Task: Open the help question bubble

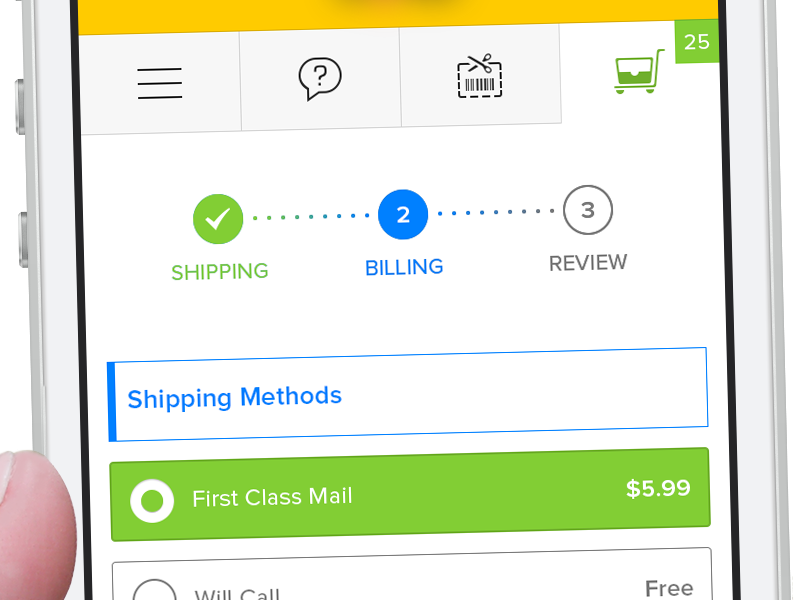Action: point(320,78)
